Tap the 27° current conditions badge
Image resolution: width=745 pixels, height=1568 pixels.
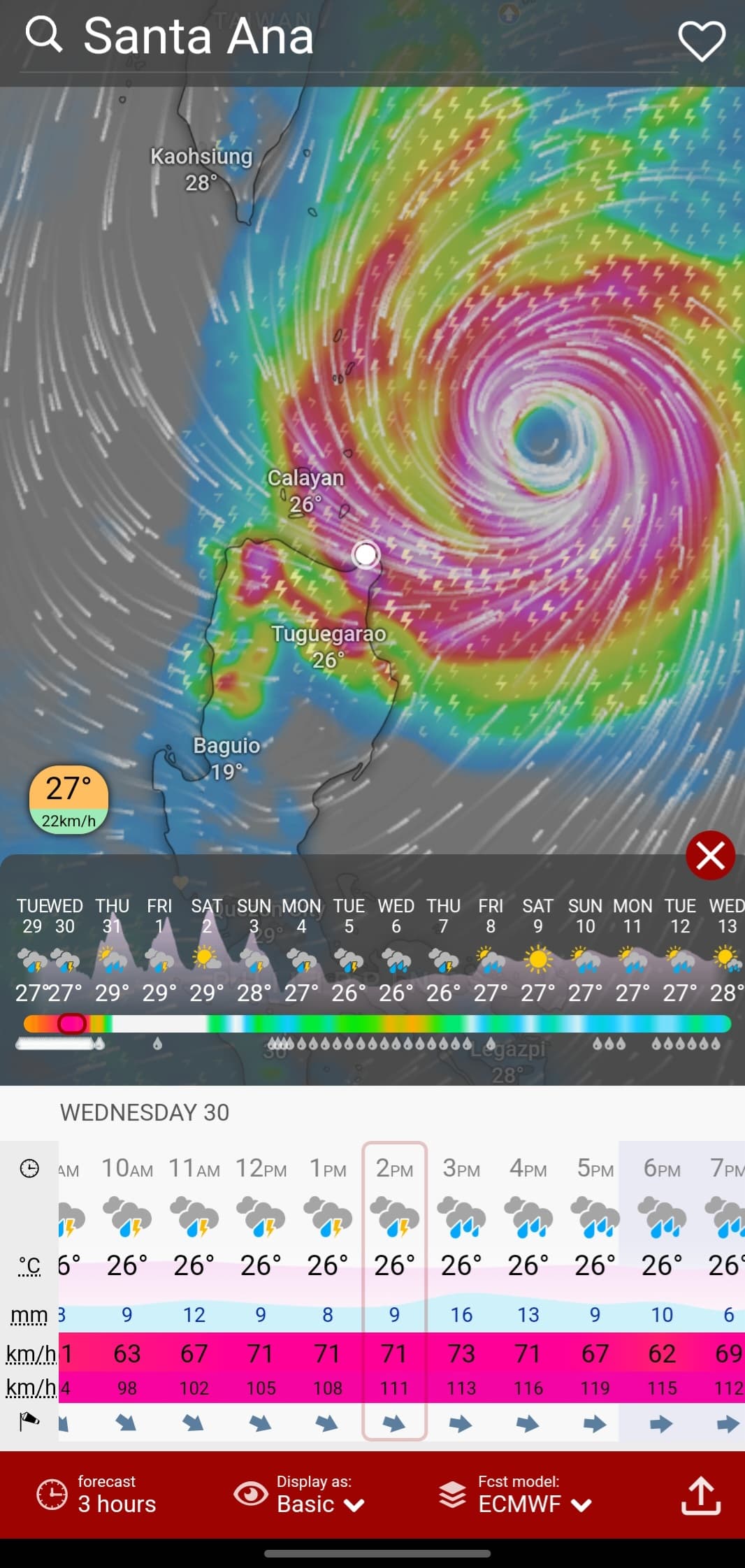coord(68,800)
